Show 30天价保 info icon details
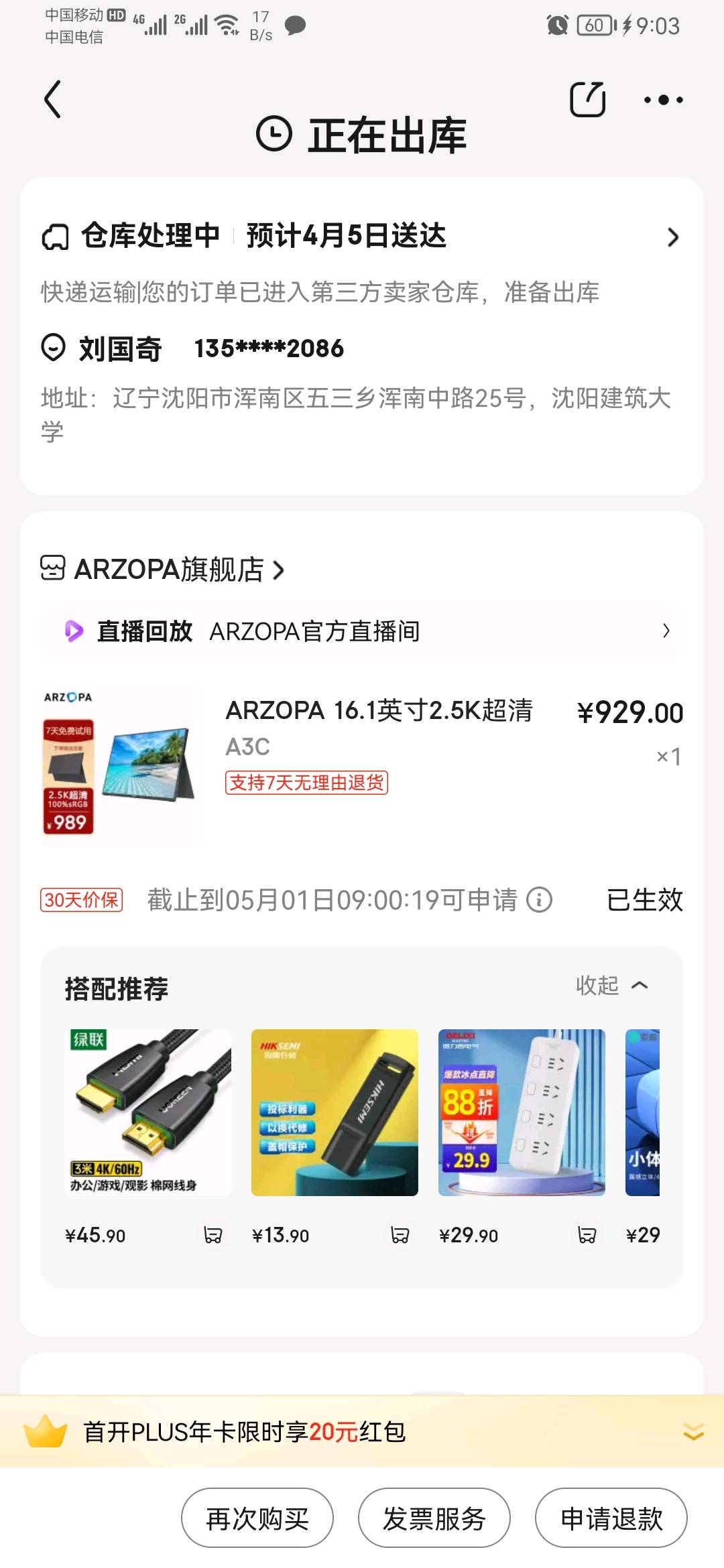This screenshot has height=1568, width=724. [x=540, y=900]
